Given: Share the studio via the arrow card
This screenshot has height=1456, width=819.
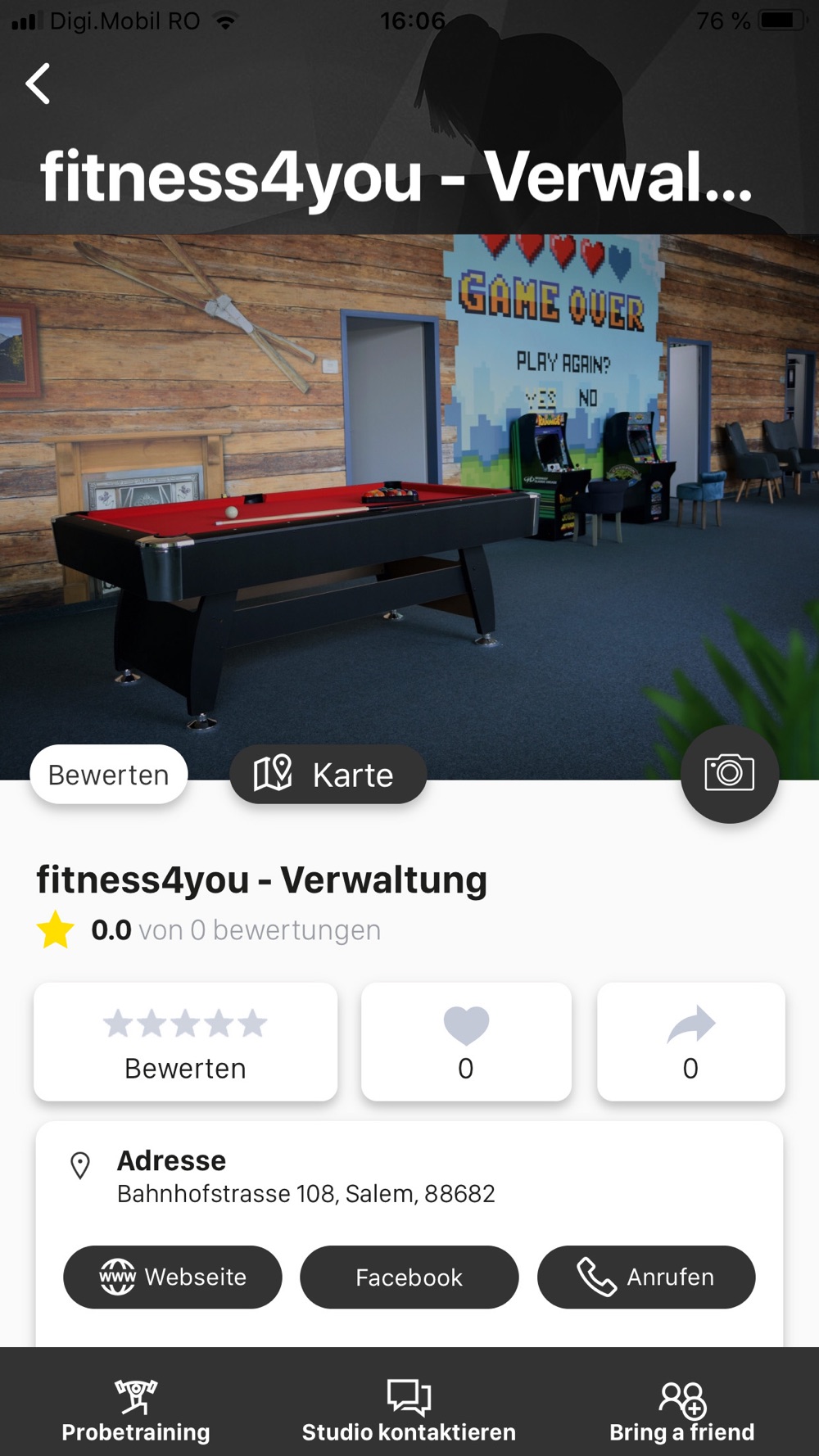Looking at the screenshot, I should click(x=690, y=1042).
